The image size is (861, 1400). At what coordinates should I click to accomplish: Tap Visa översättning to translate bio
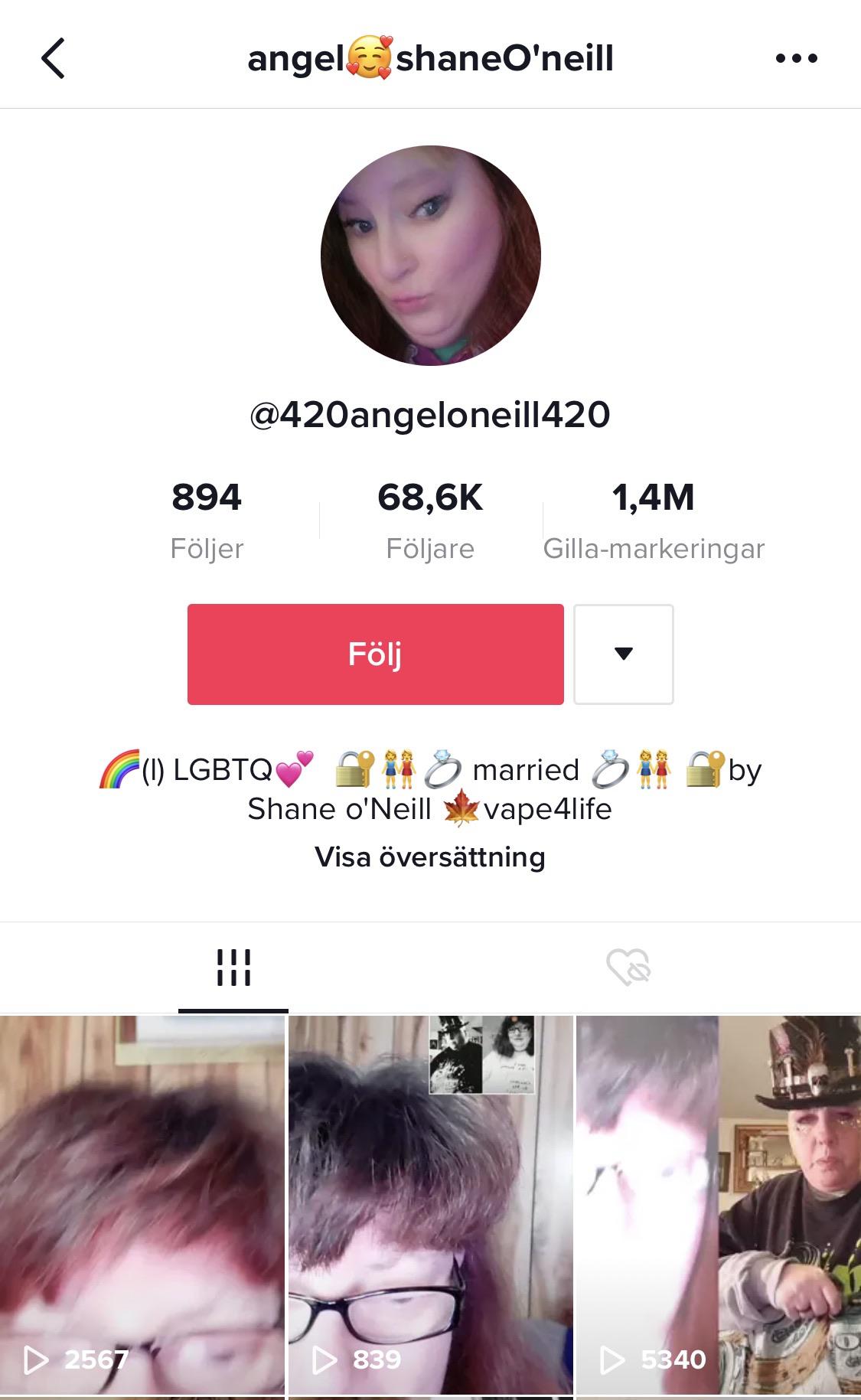[430, 857]
